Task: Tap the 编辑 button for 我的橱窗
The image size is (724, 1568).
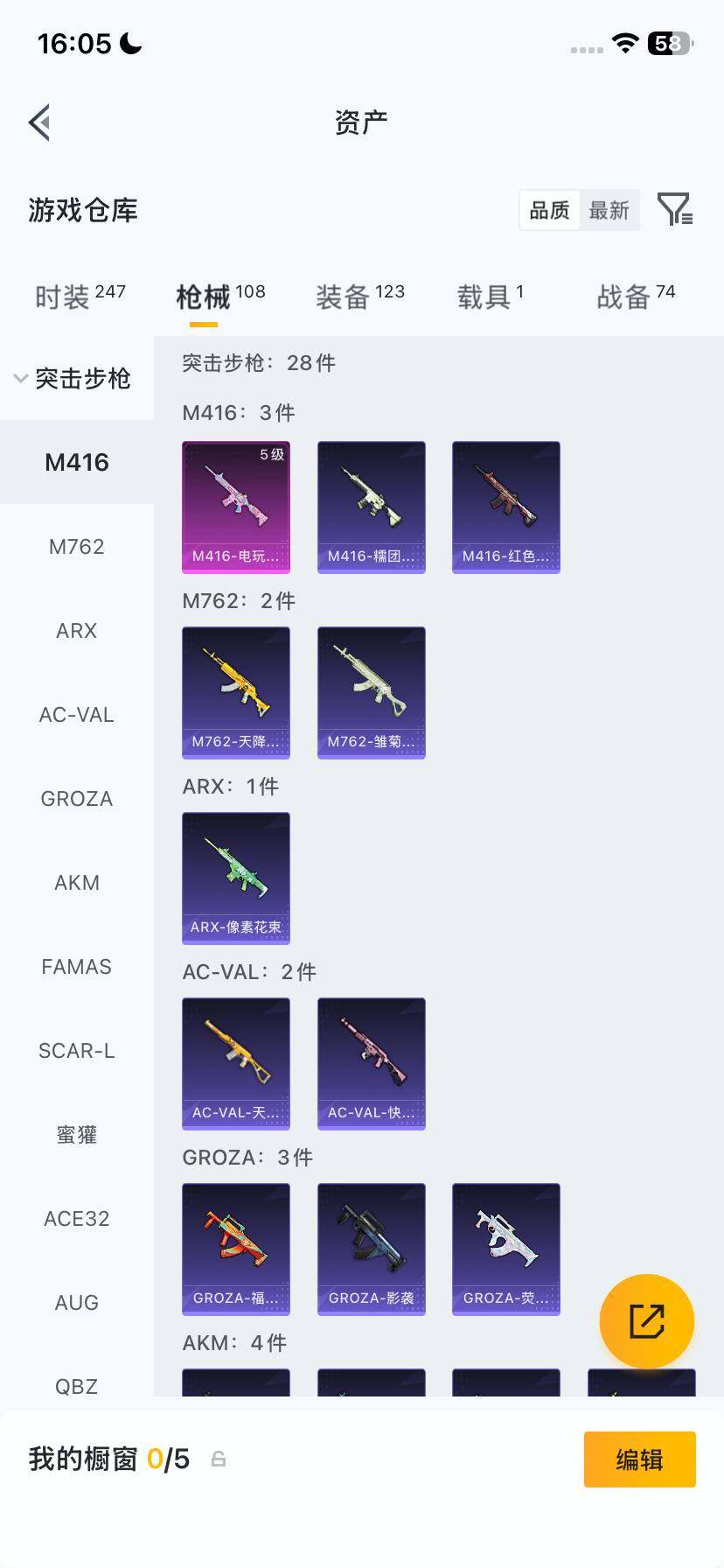Action: [639, 1459]
